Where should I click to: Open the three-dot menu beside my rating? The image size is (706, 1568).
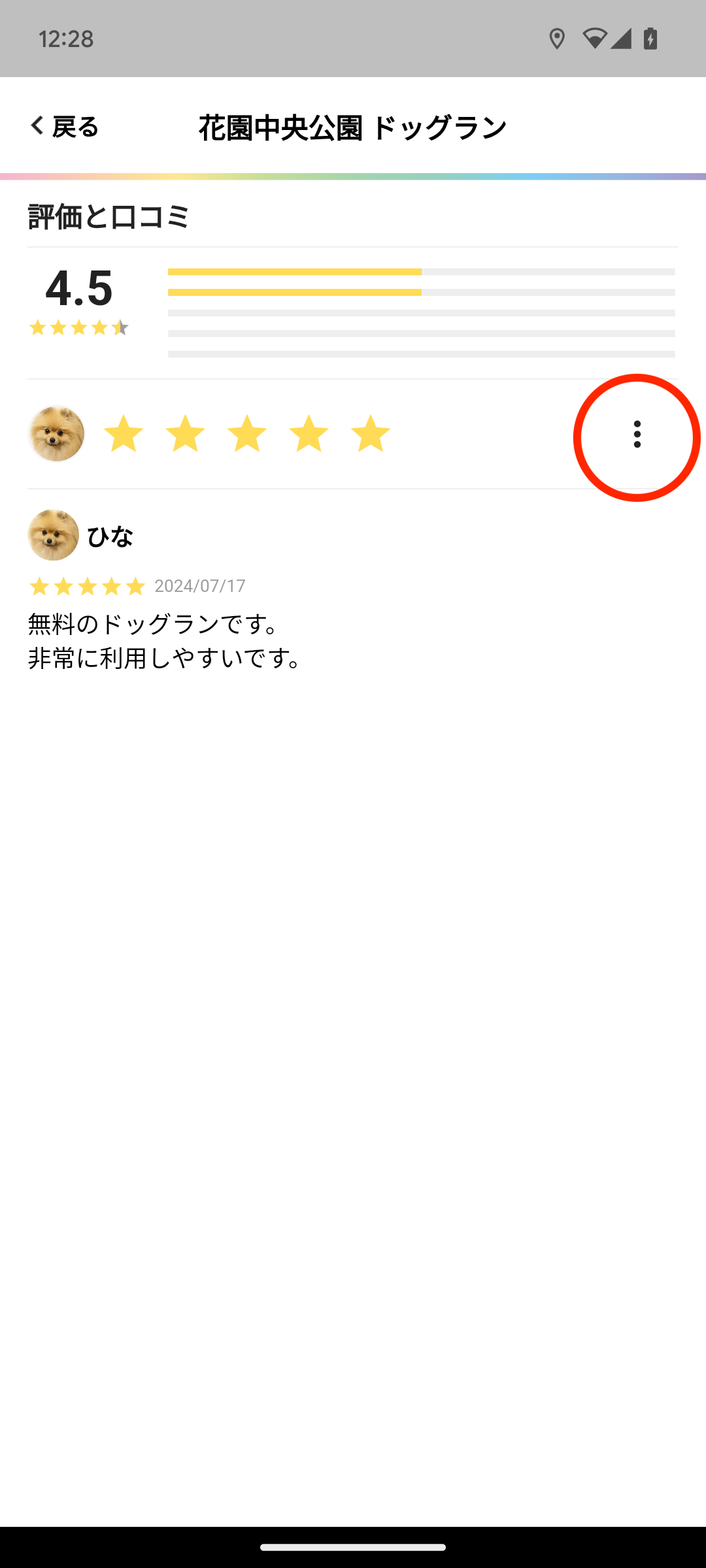(x=637, y=434)
